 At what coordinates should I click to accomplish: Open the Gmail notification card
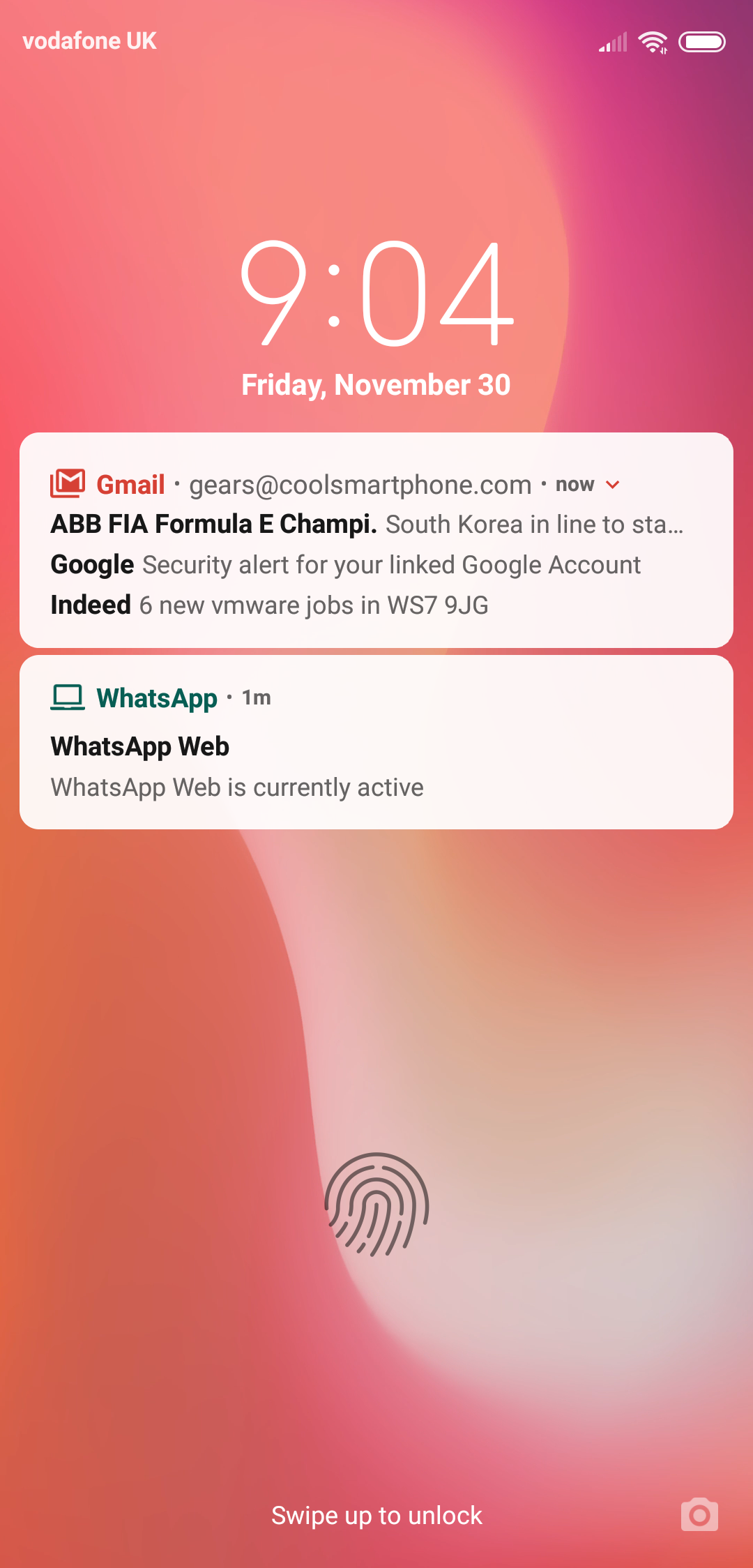[376, 540]
